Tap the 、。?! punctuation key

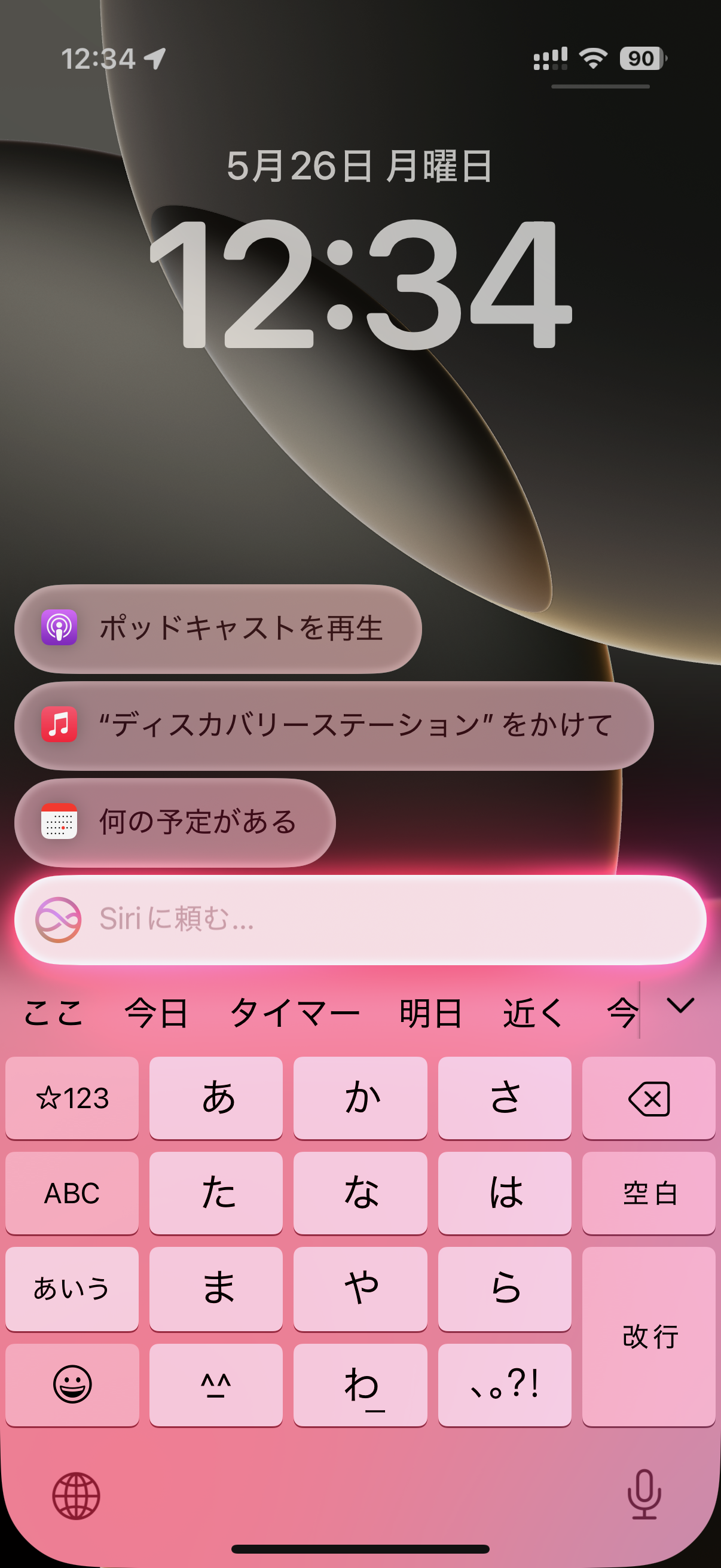[x=505, y=1384]
